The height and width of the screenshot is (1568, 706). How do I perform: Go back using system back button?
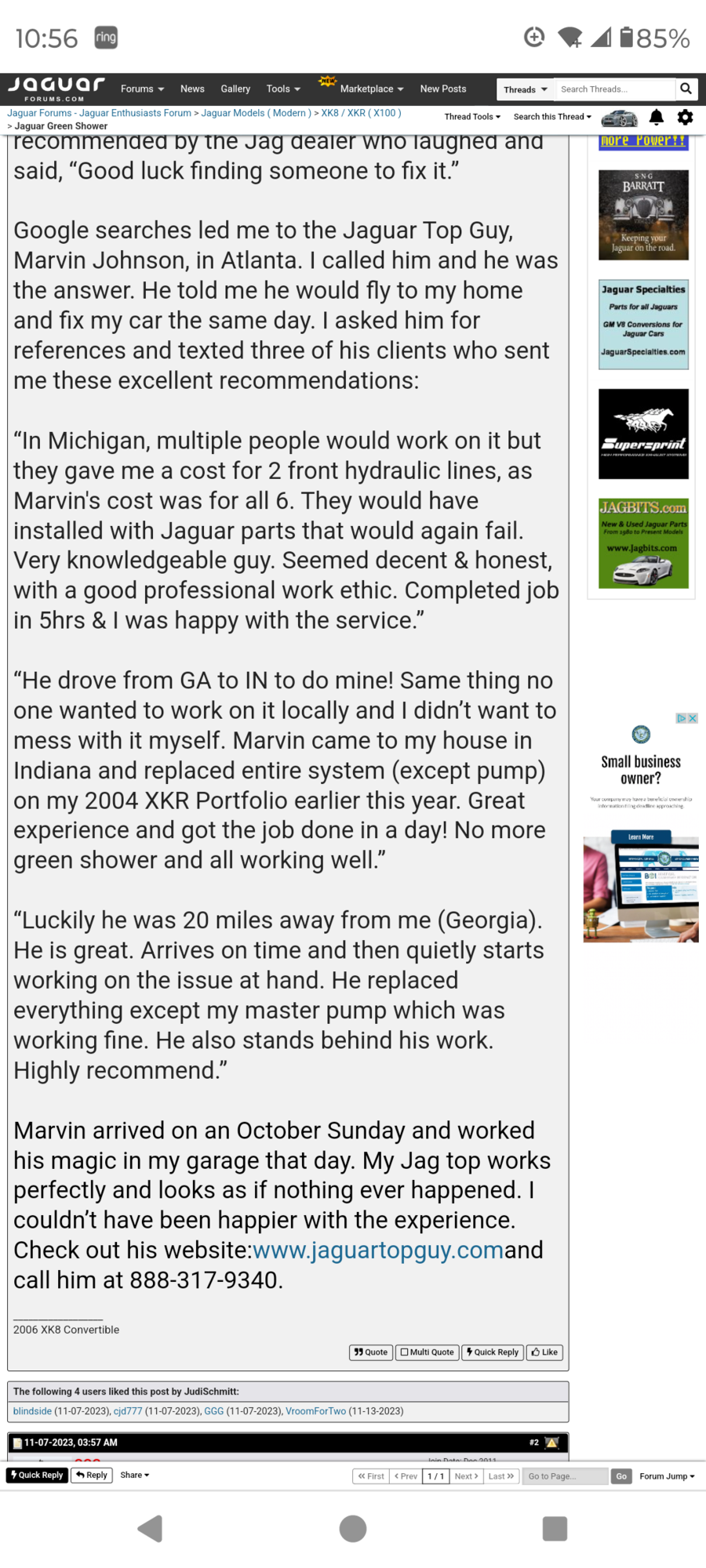[150, 1528]
